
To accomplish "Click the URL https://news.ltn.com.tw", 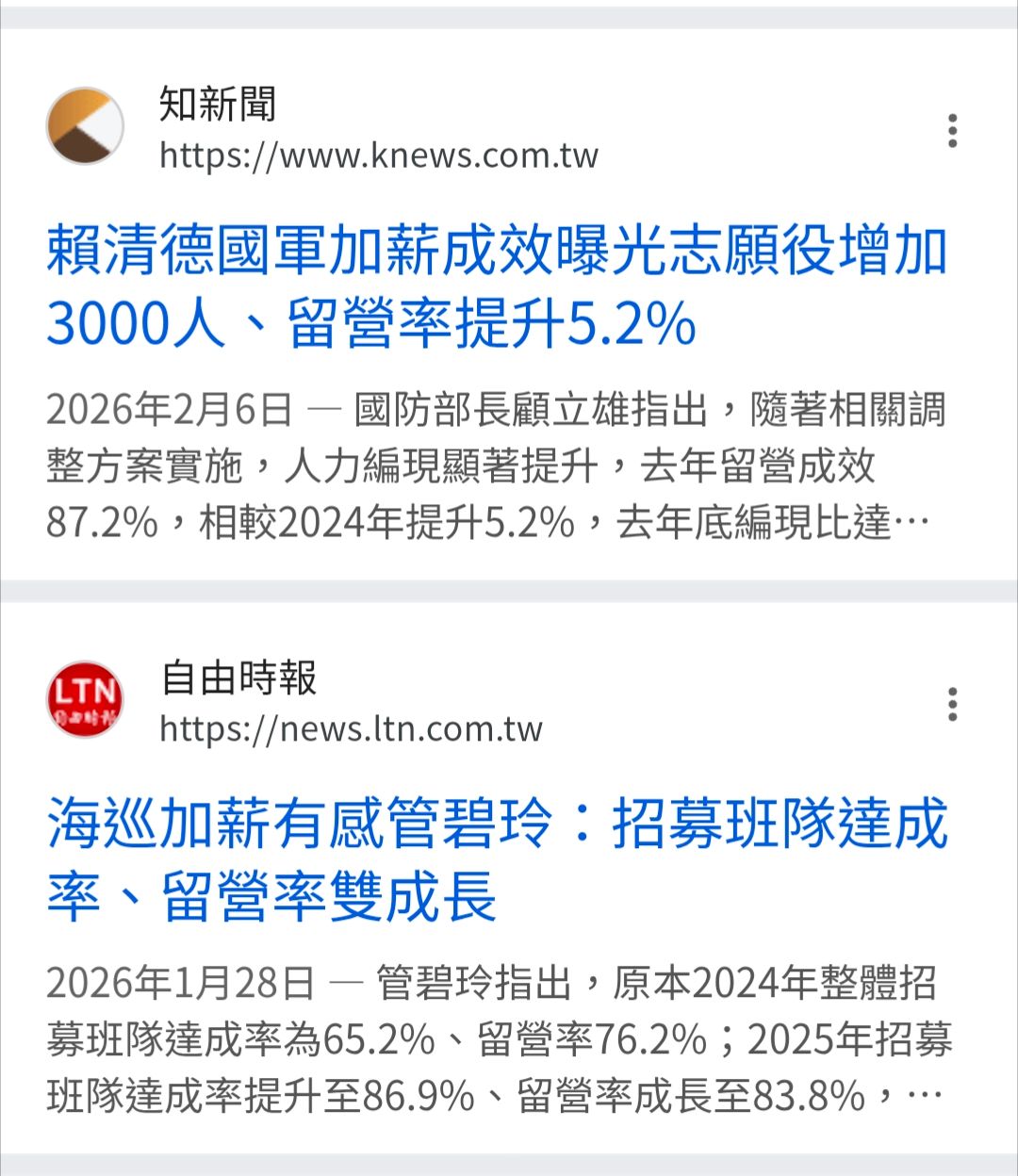I will tap(352, 728).
